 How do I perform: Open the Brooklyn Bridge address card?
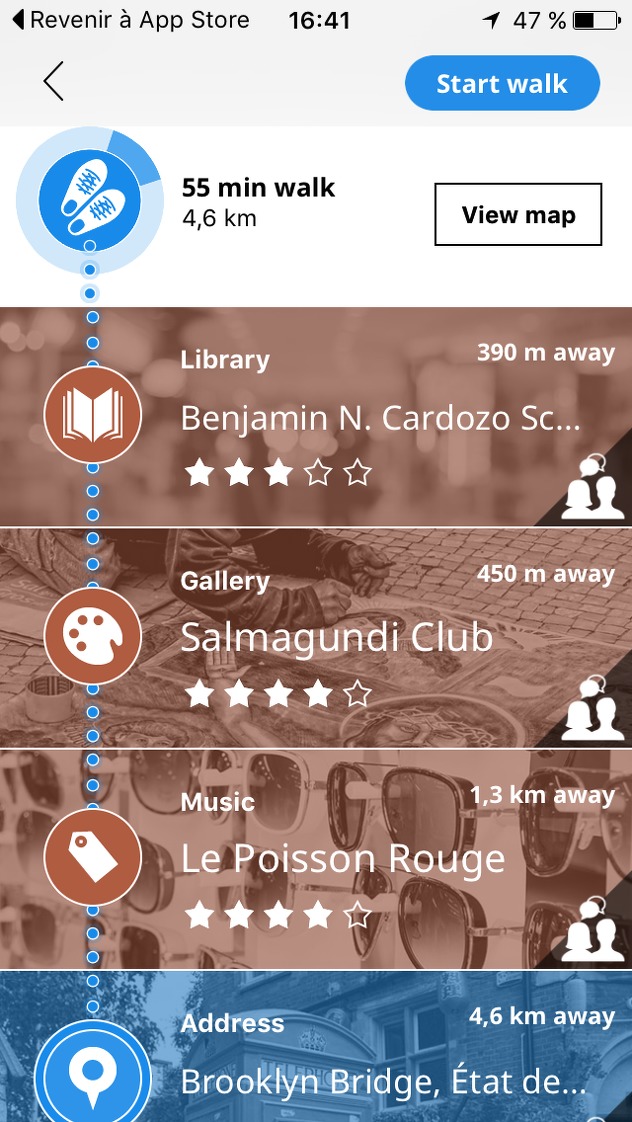[x=316, y=1047]
